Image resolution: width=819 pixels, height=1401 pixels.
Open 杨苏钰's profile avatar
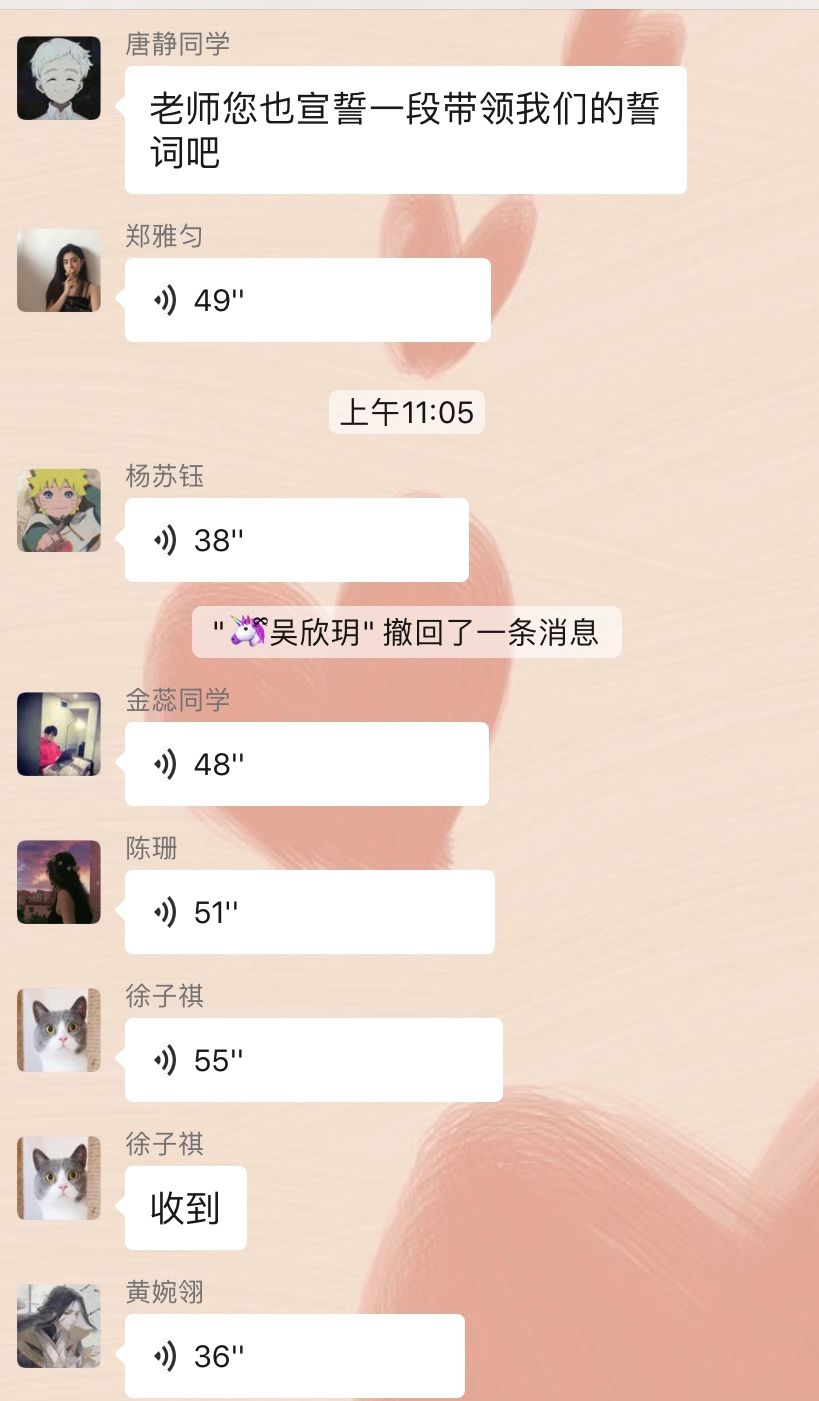[59, 510]
